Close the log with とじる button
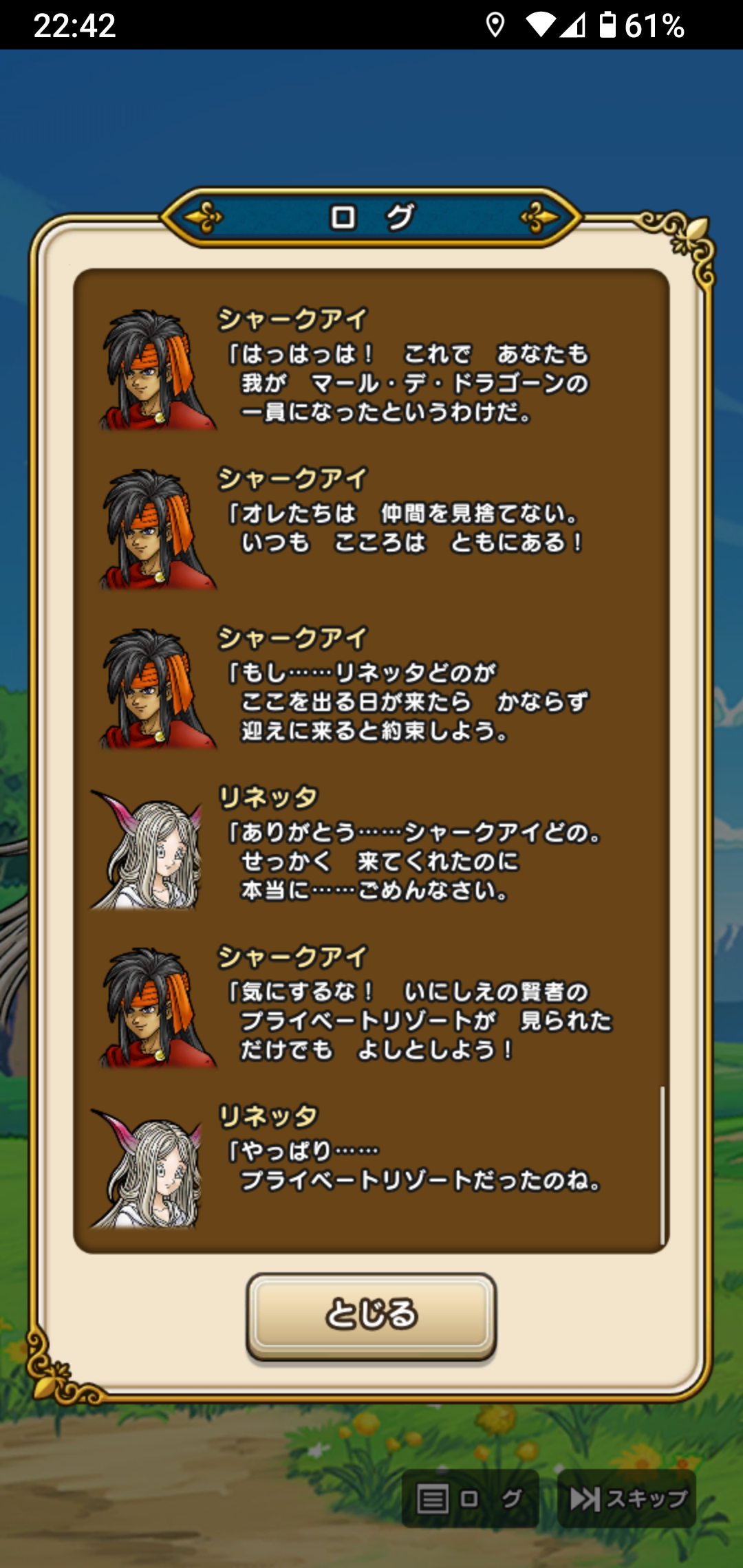The image size is (743, 1568). pyautogui.click(x=371, y=1314)
